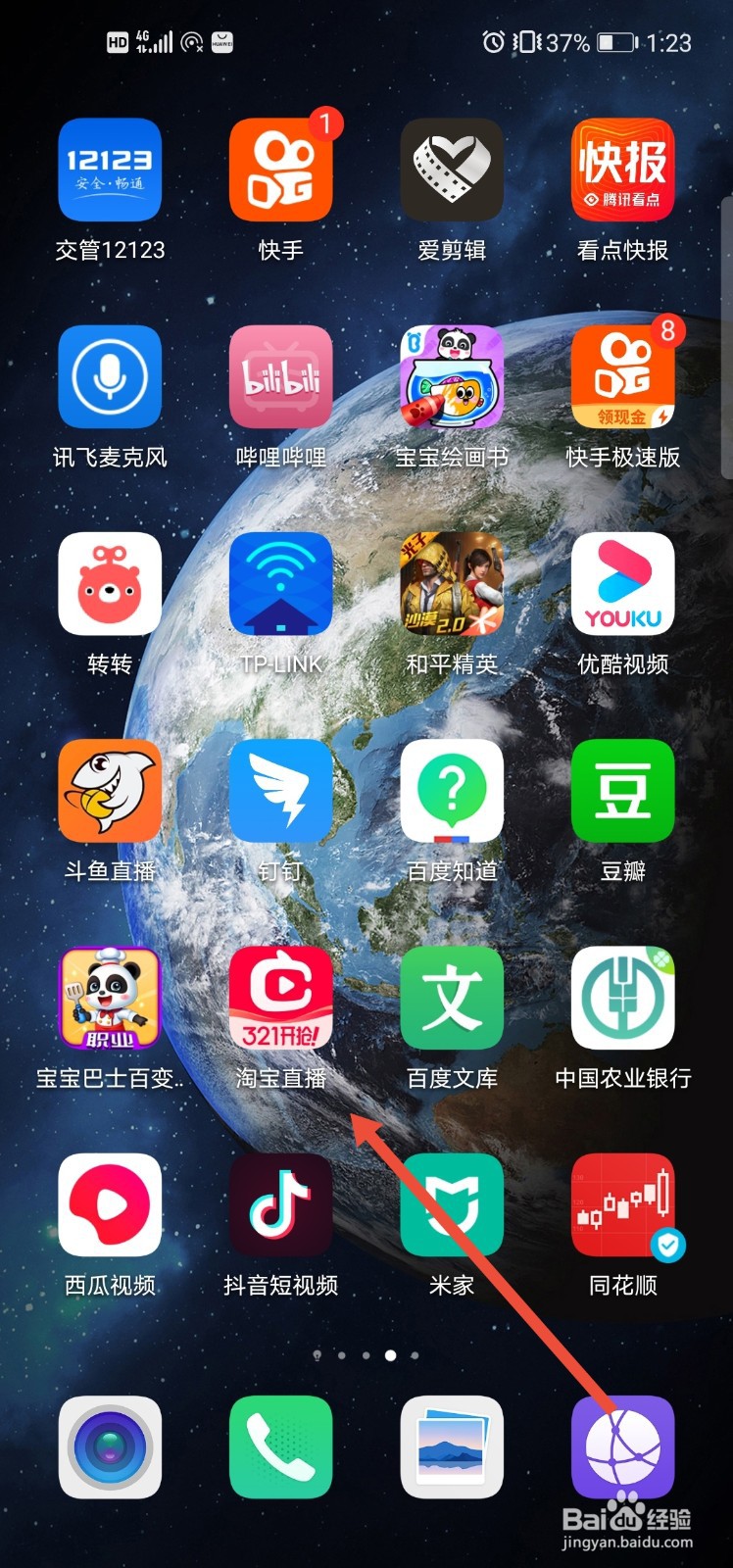Launch the 转转 secondhand app
This screenshot has width=733, height=1568.
coord(110,585)
